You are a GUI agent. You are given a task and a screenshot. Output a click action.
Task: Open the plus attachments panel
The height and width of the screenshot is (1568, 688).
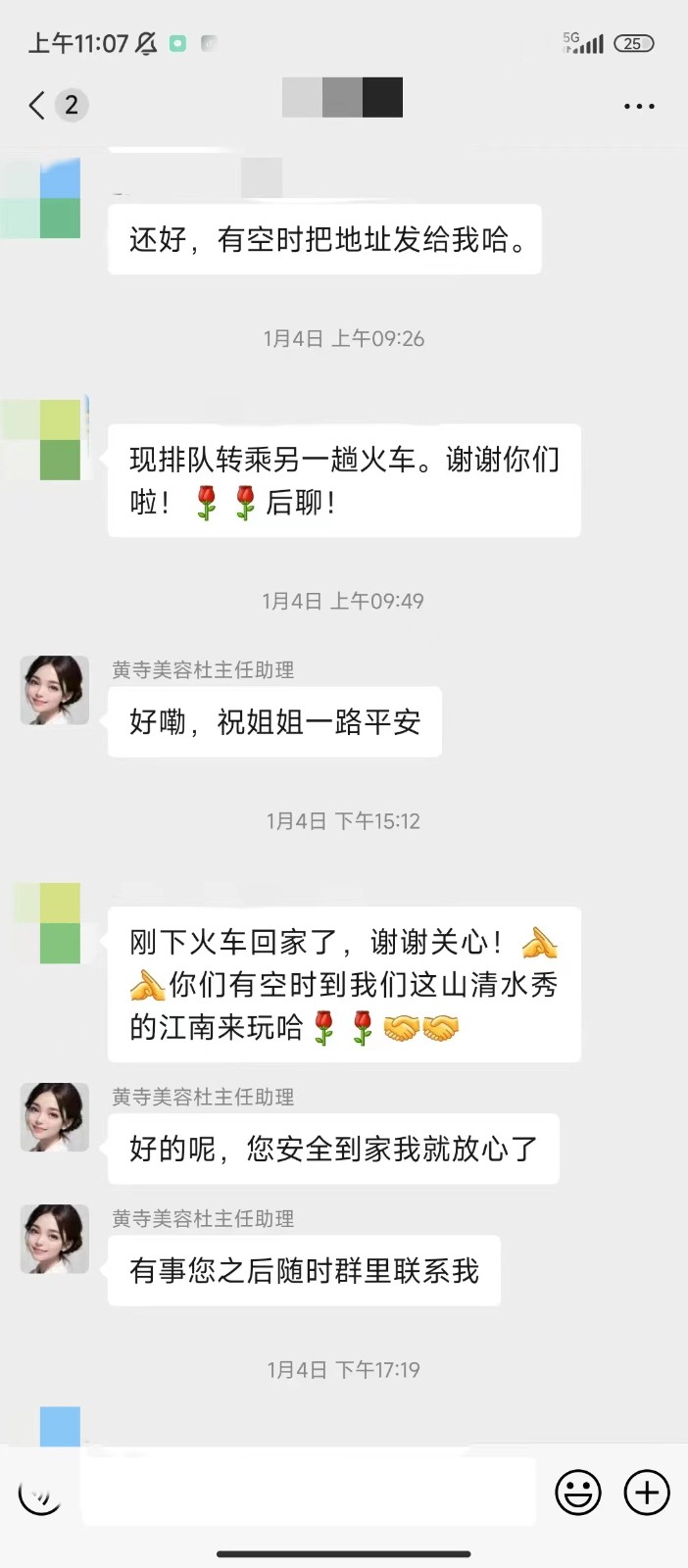point(647,1494)
